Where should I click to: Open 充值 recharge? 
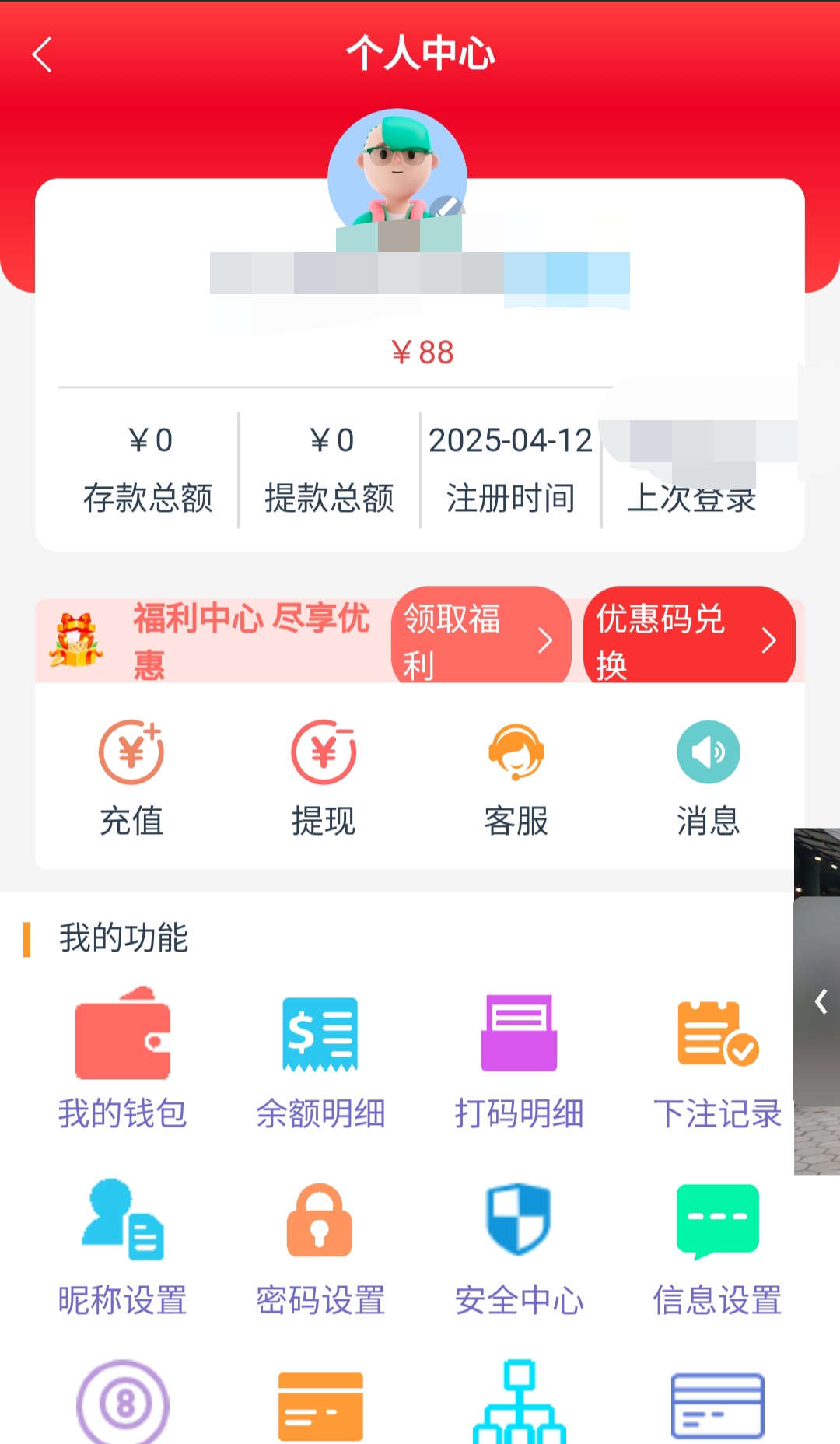pyautogui.click(x=131, y=777)
